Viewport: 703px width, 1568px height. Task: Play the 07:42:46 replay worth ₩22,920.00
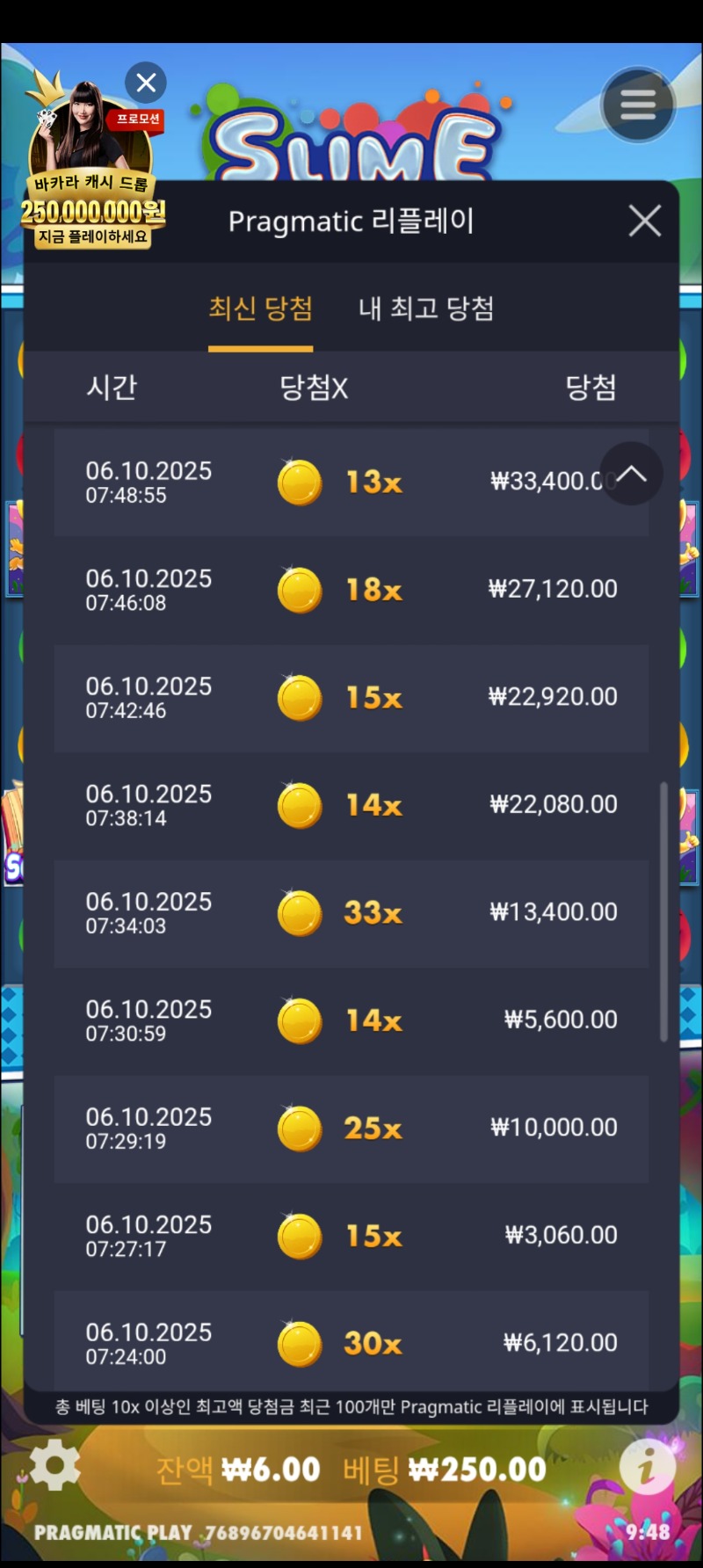351,698
